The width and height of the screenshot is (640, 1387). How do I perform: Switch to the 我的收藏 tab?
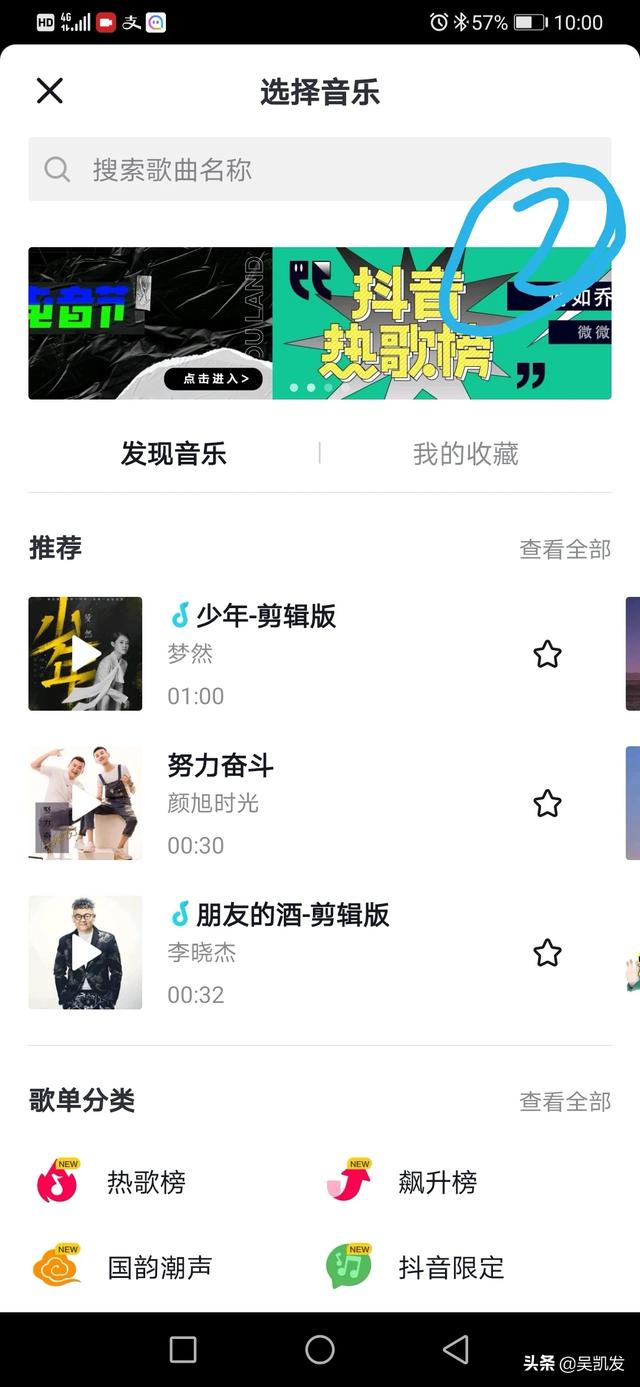[465, 454]
